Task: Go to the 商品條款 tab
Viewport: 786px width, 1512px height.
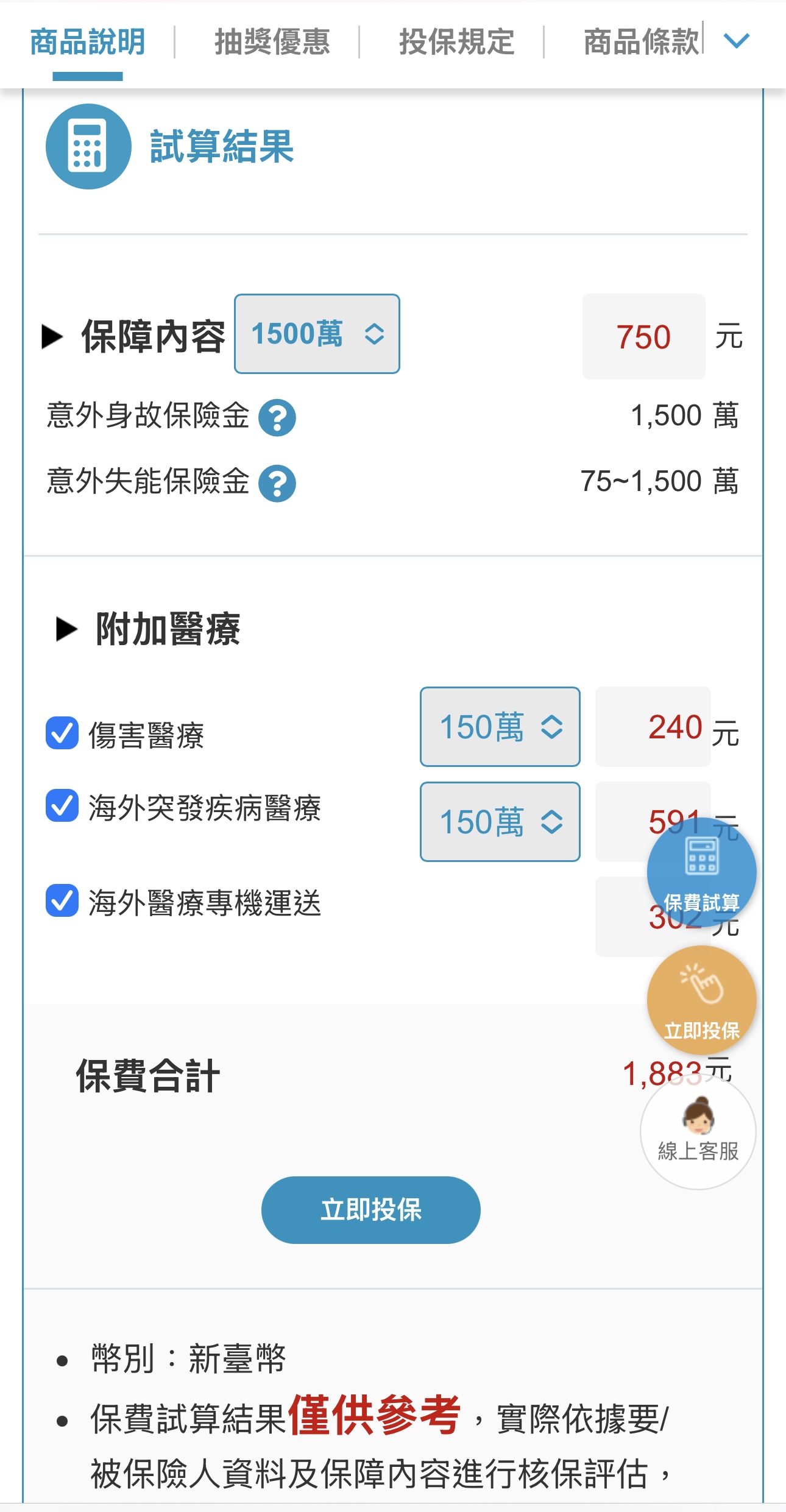Action: tap(641, 42)
